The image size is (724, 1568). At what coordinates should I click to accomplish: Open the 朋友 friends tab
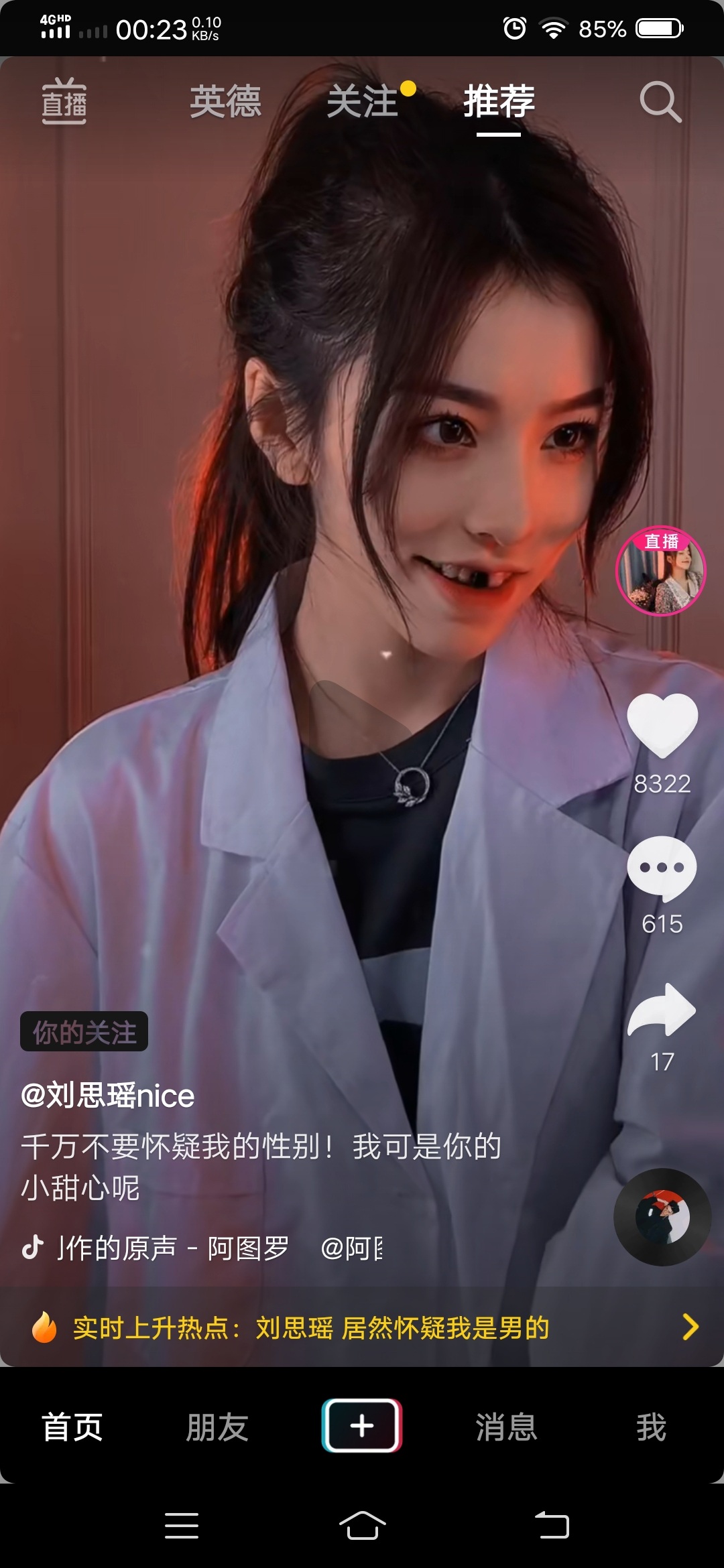217,1427
